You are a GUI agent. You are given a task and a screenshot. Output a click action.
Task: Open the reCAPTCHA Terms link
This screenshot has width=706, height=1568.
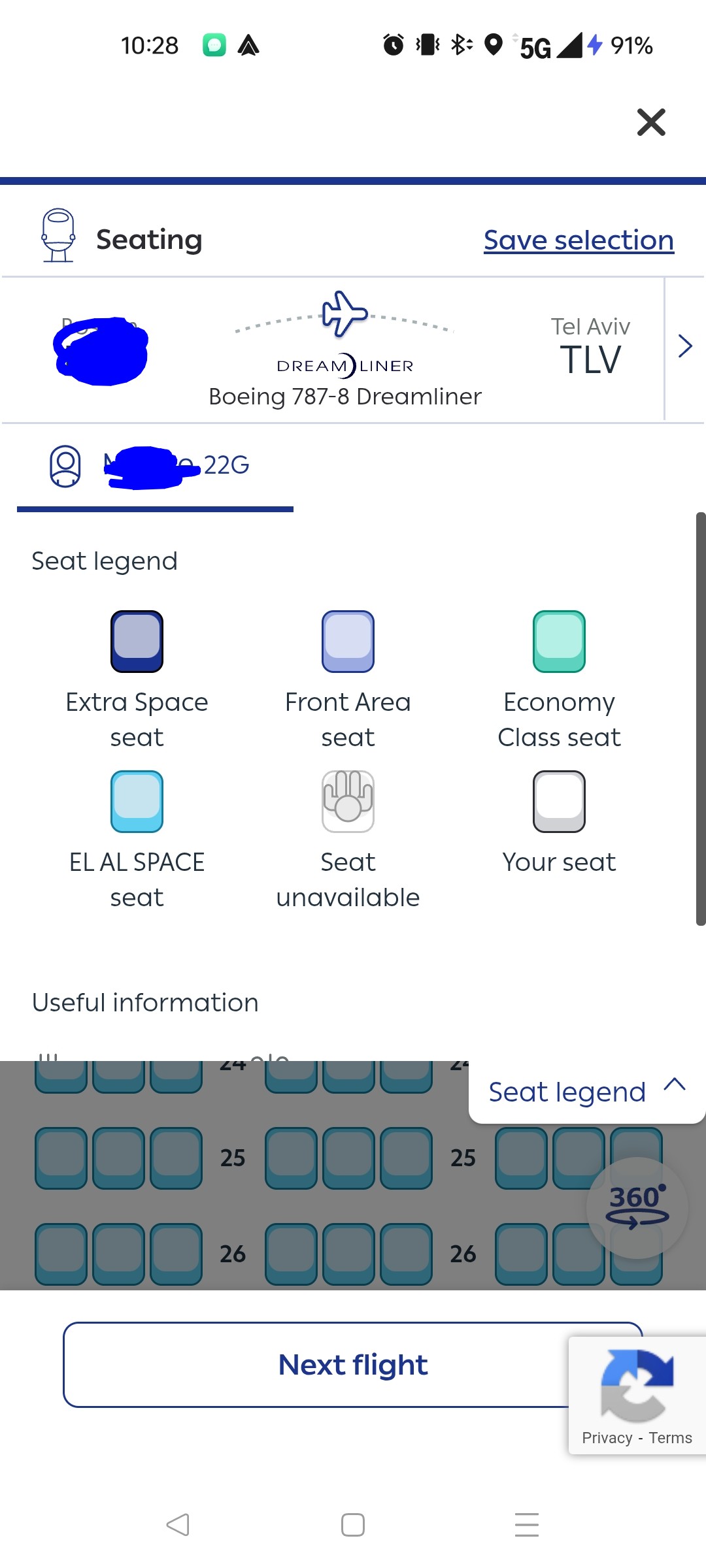(x=670, y=1438)
